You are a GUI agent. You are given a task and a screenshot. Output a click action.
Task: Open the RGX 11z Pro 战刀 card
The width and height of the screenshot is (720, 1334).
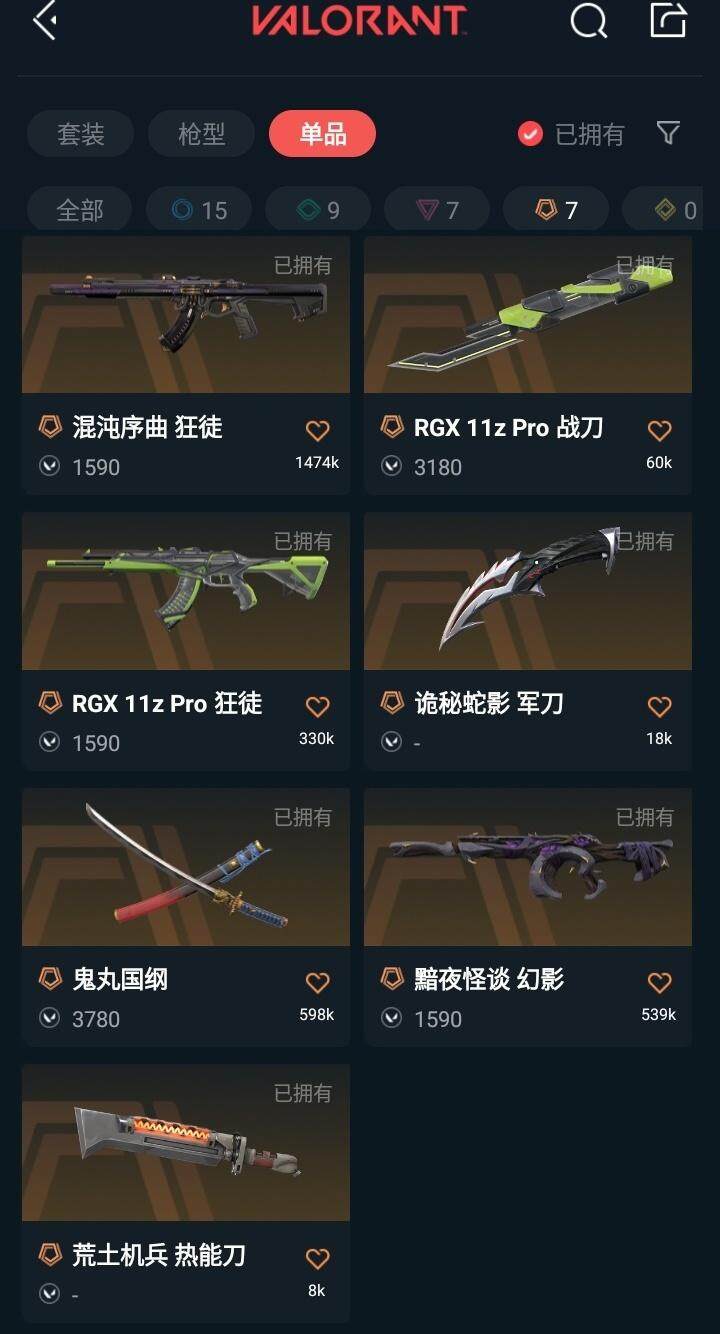point(527,315)
